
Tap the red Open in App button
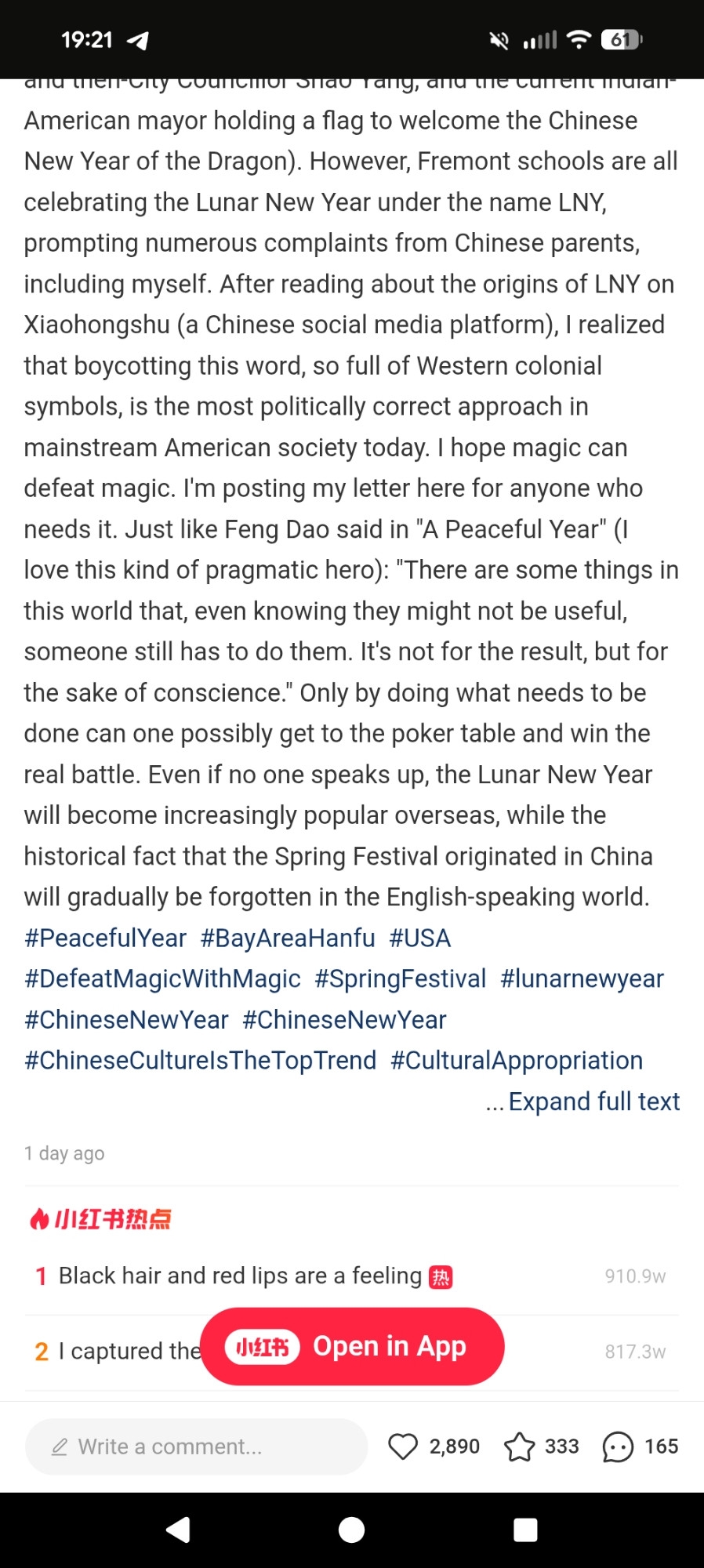352,1346
